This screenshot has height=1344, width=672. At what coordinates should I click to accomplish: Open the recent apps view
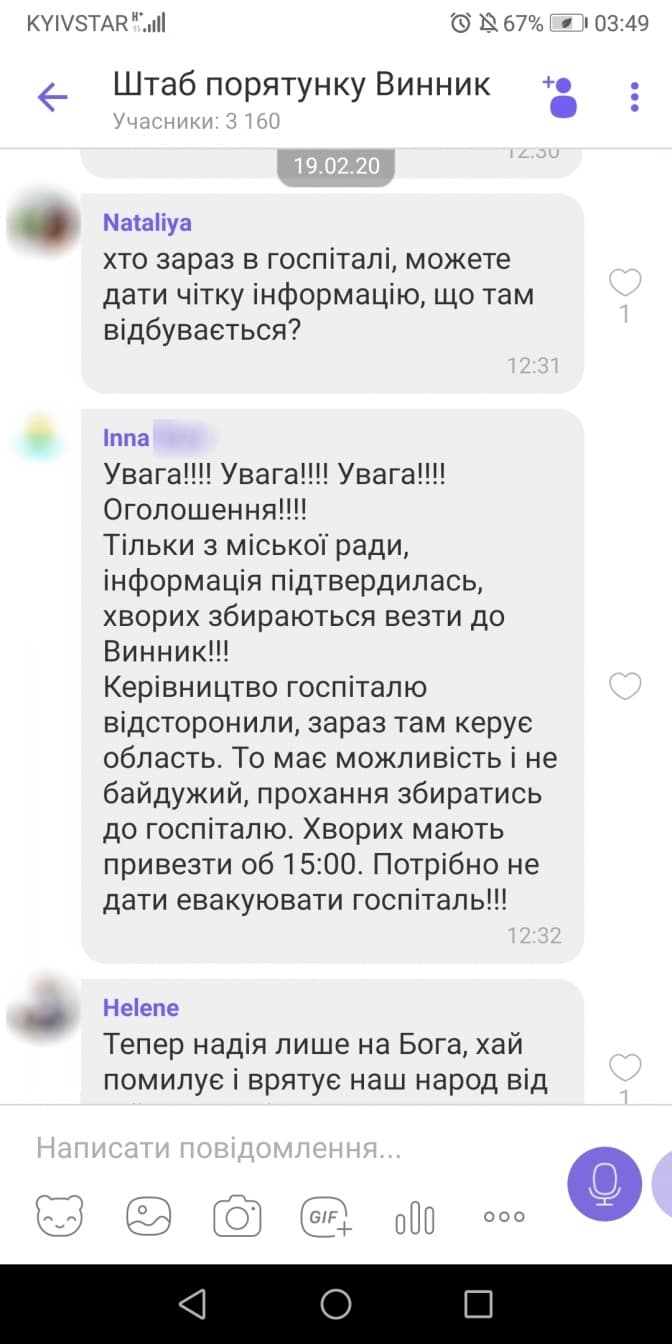click(479, 1303)
